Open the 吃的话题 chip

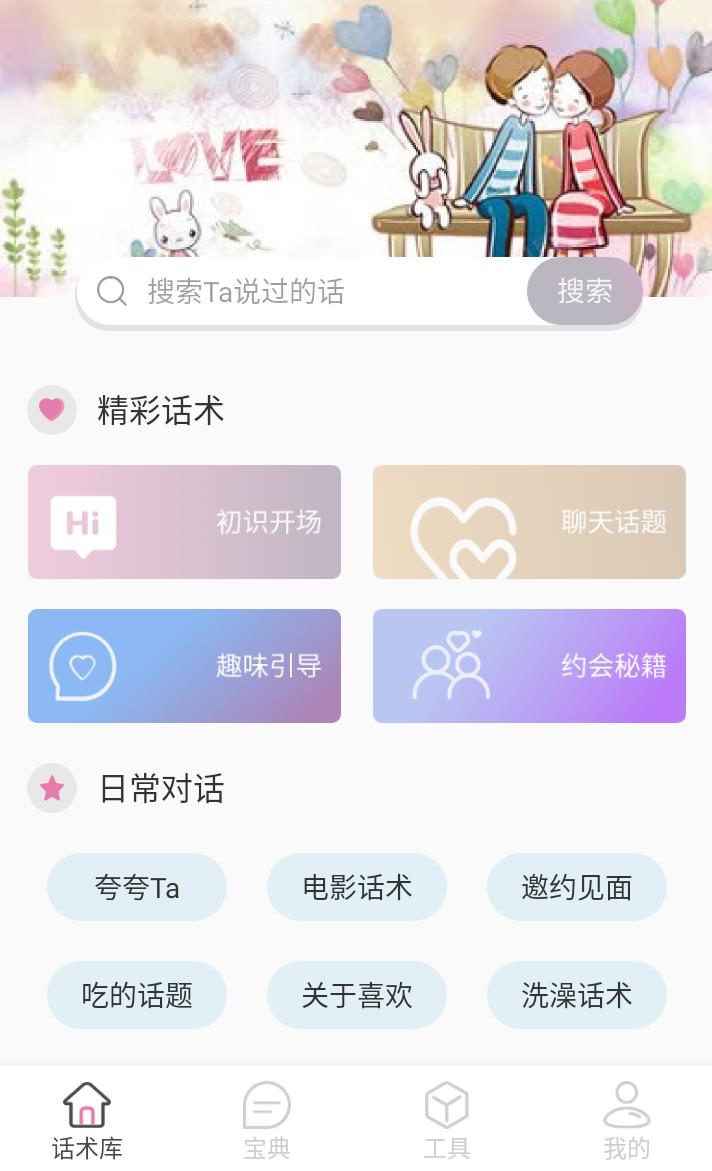pos(137,995)
